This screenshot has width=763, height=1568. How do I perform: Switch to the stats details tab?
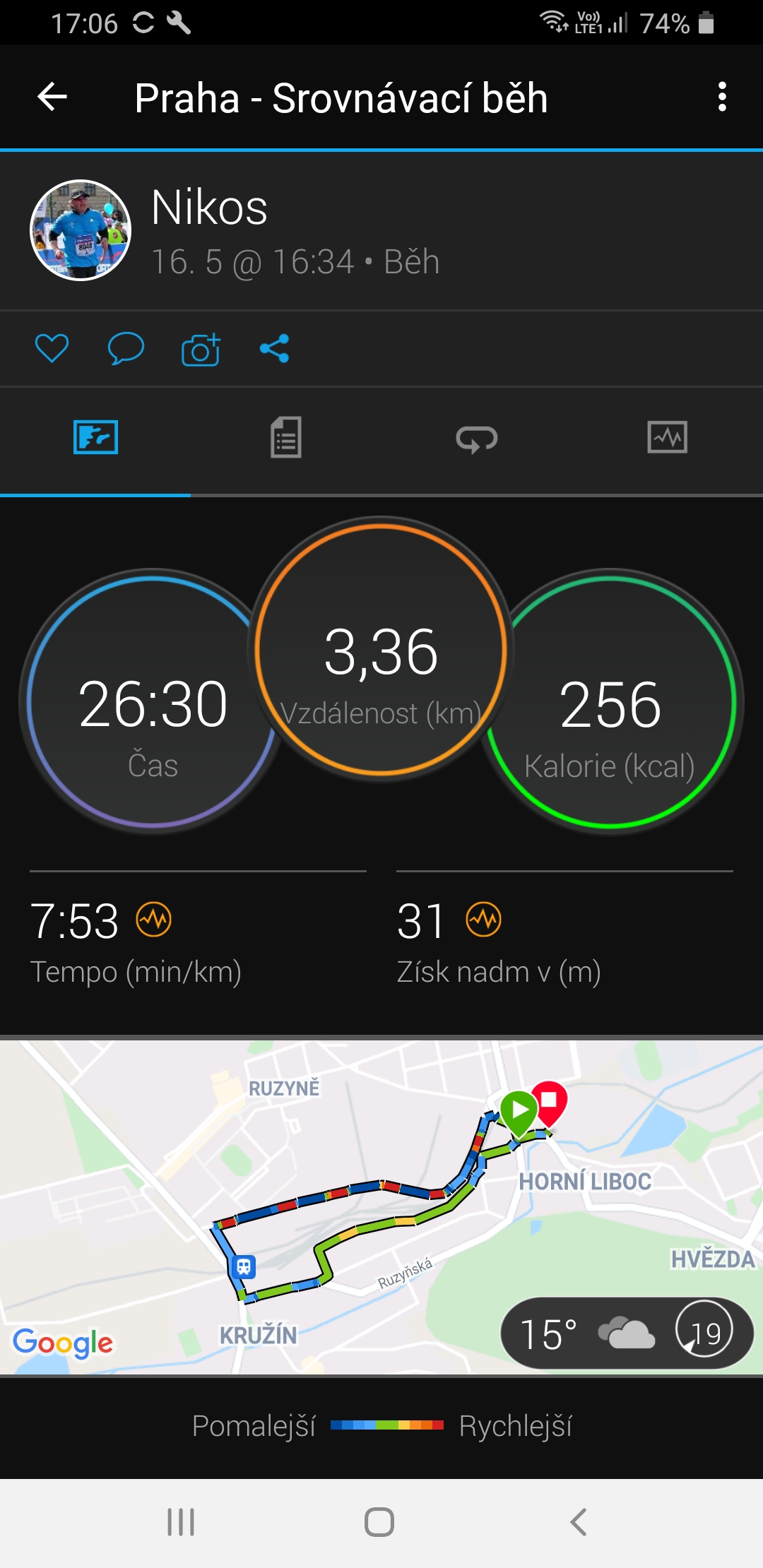[x=286, y=438]
